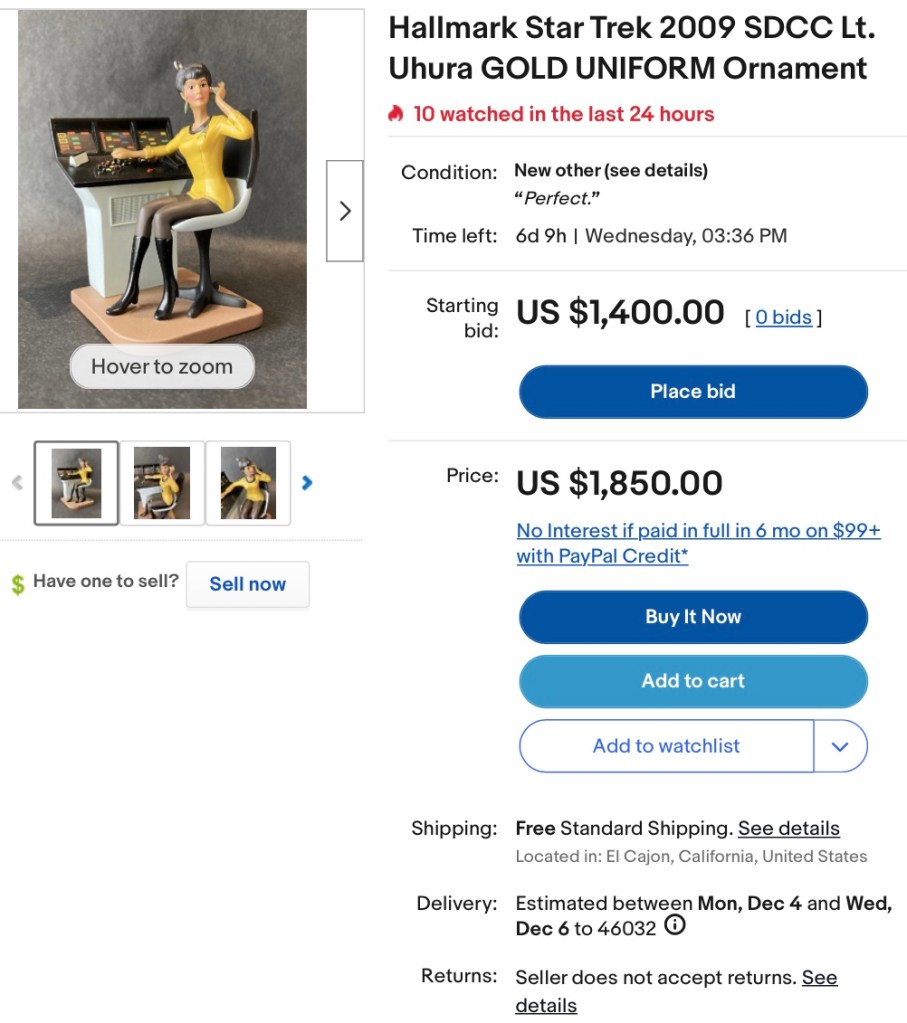Advance the thumbnail strip with the blue arrow
Screen dimensions: 907x1023
307,483
